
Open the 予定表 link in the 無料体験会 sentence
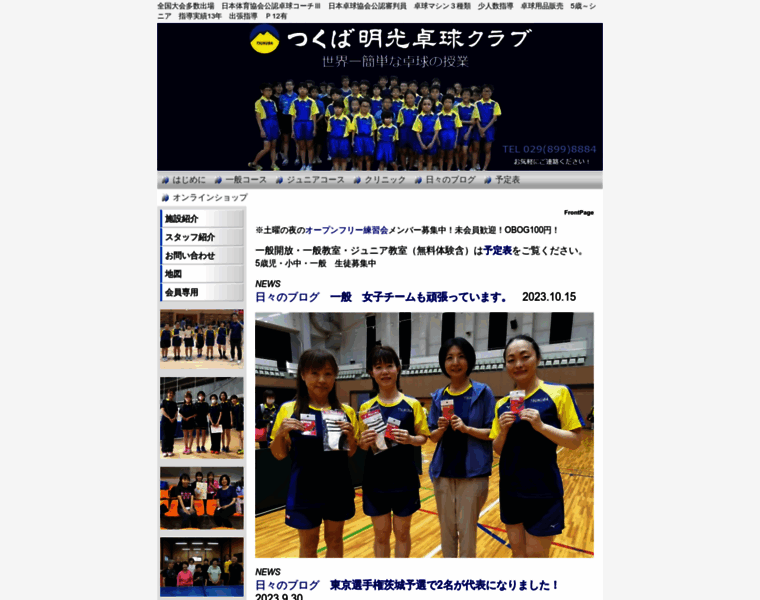coord(497,251)
